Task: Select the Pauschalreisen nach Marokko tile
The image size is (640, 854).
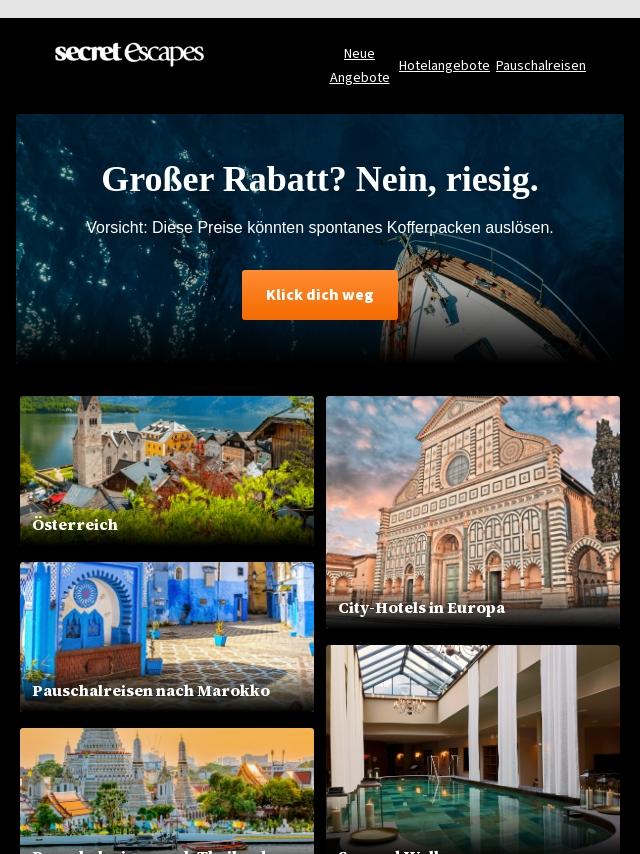Action: pos(167,637)
